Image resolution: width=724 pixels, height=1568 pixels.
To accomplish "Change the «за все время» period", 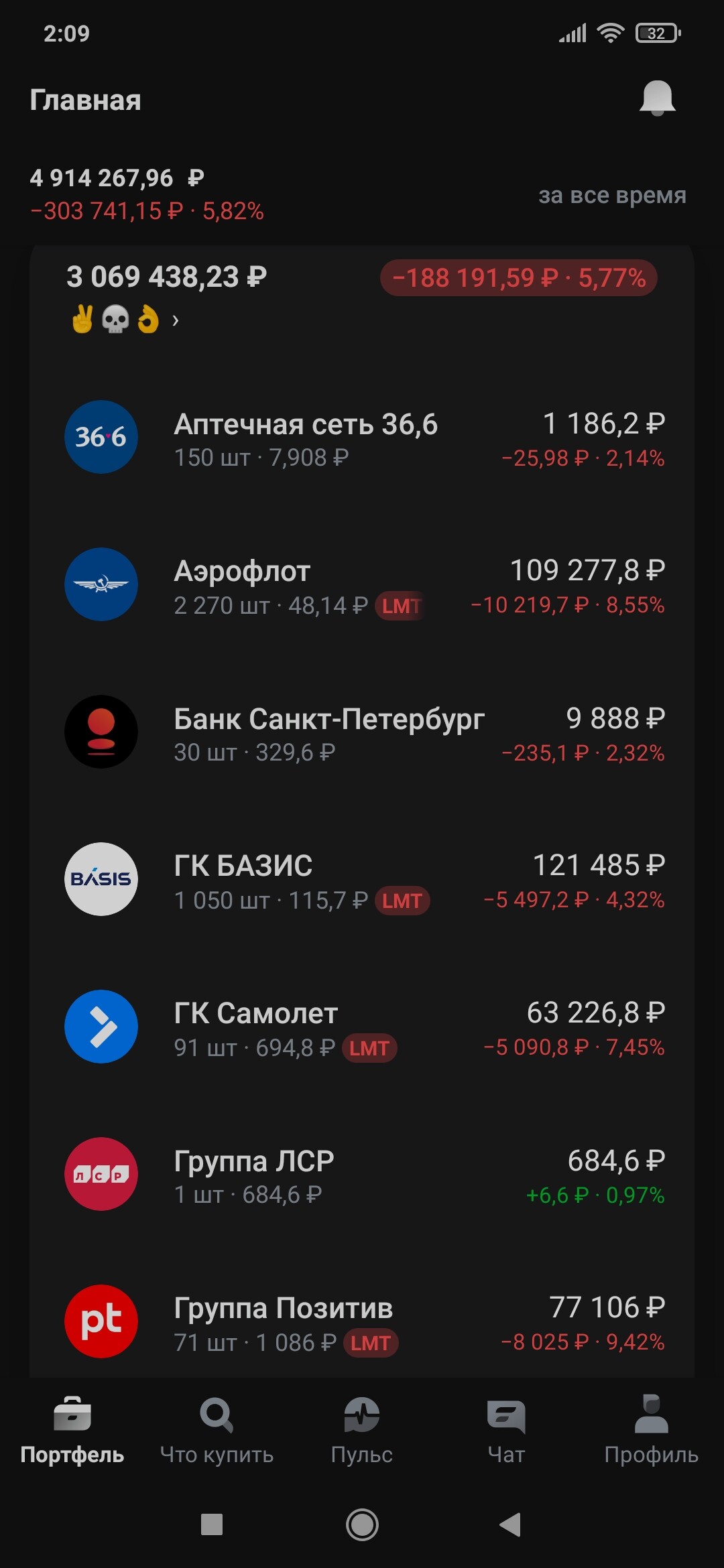I will point(612,195).
